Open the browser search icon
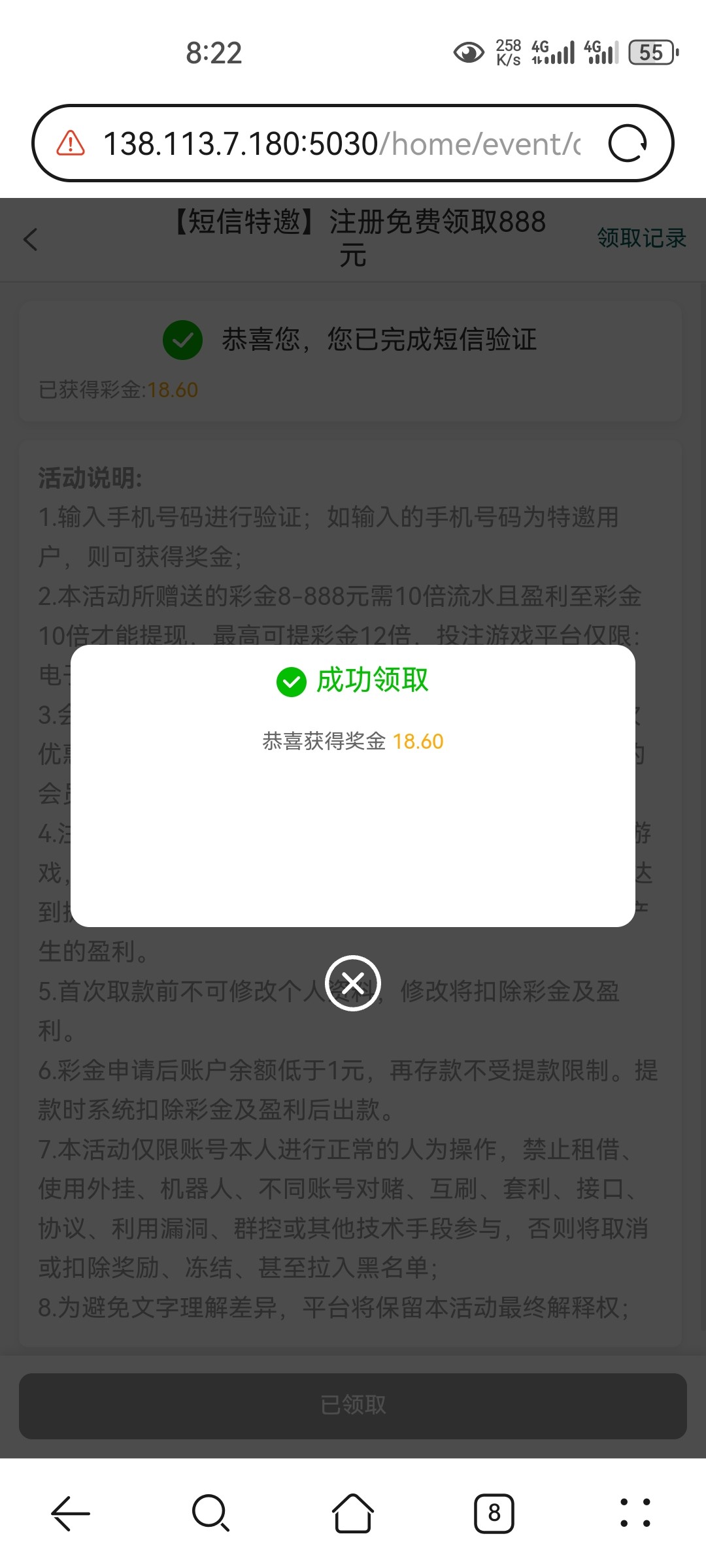This screenshot has height=1568, width=706. (210, 1512)
